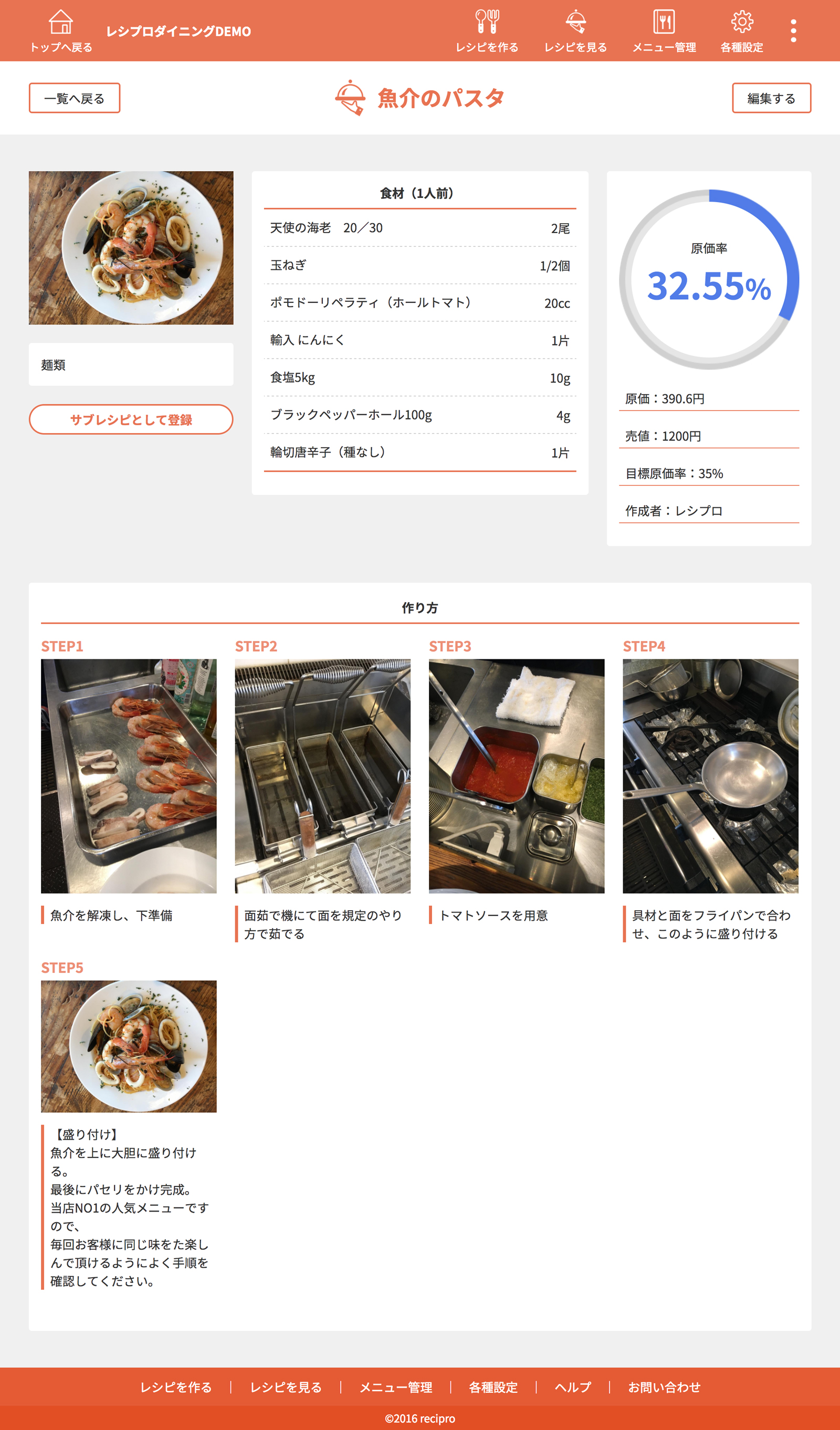Open the three-dot overflow menu
Screen dimensions: 840x1430
pyautogui.click(x=793, y=30)
